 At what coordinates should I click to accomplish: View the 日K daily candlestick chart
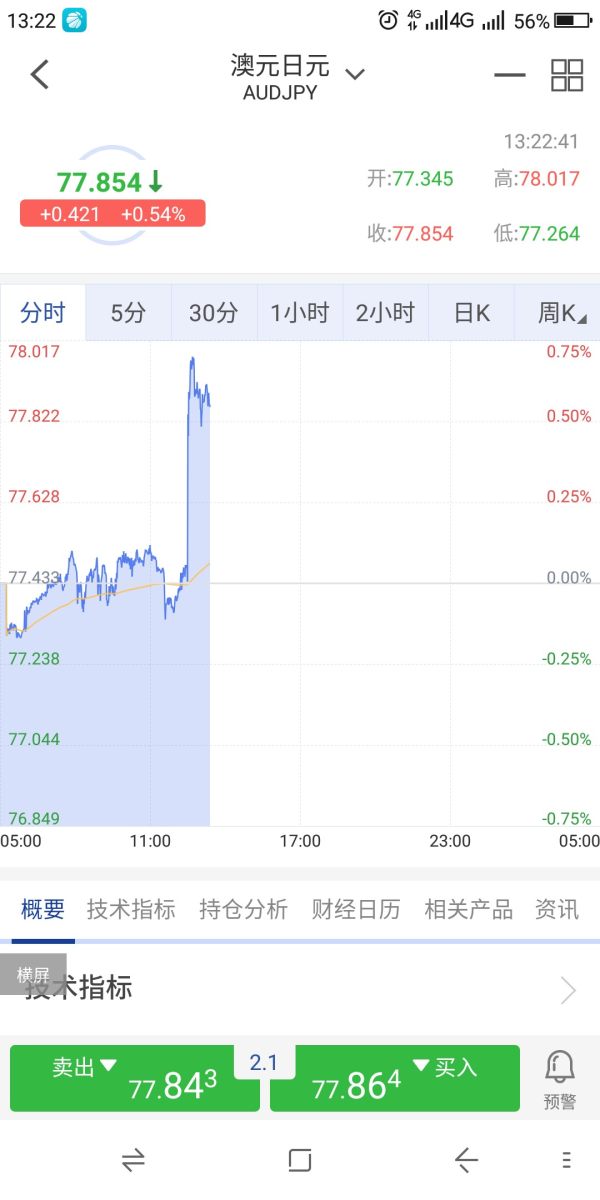tap(471, 313)
